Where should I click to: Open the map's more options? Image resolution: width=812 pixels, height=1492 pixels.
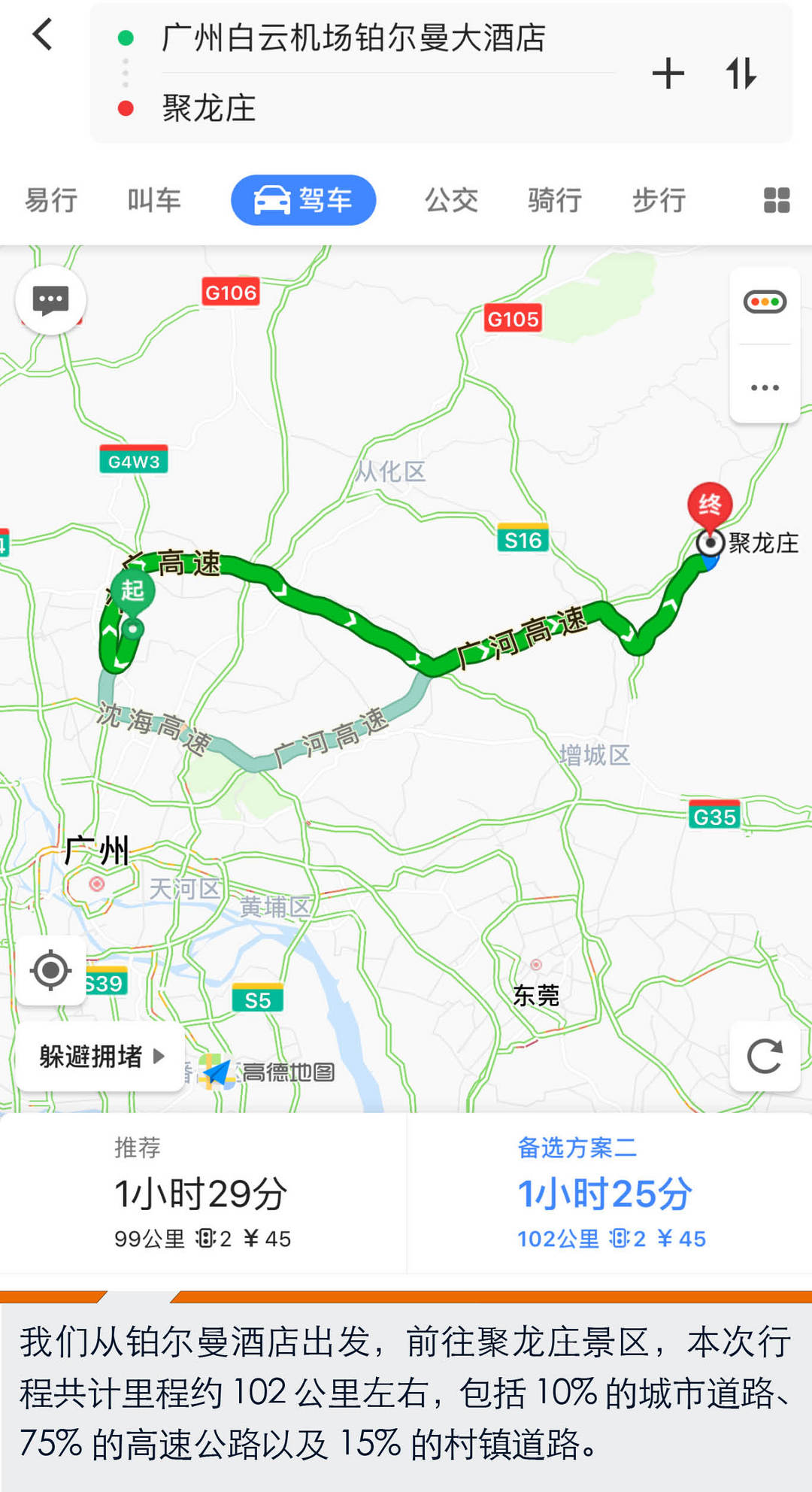(x=765, y=387)
